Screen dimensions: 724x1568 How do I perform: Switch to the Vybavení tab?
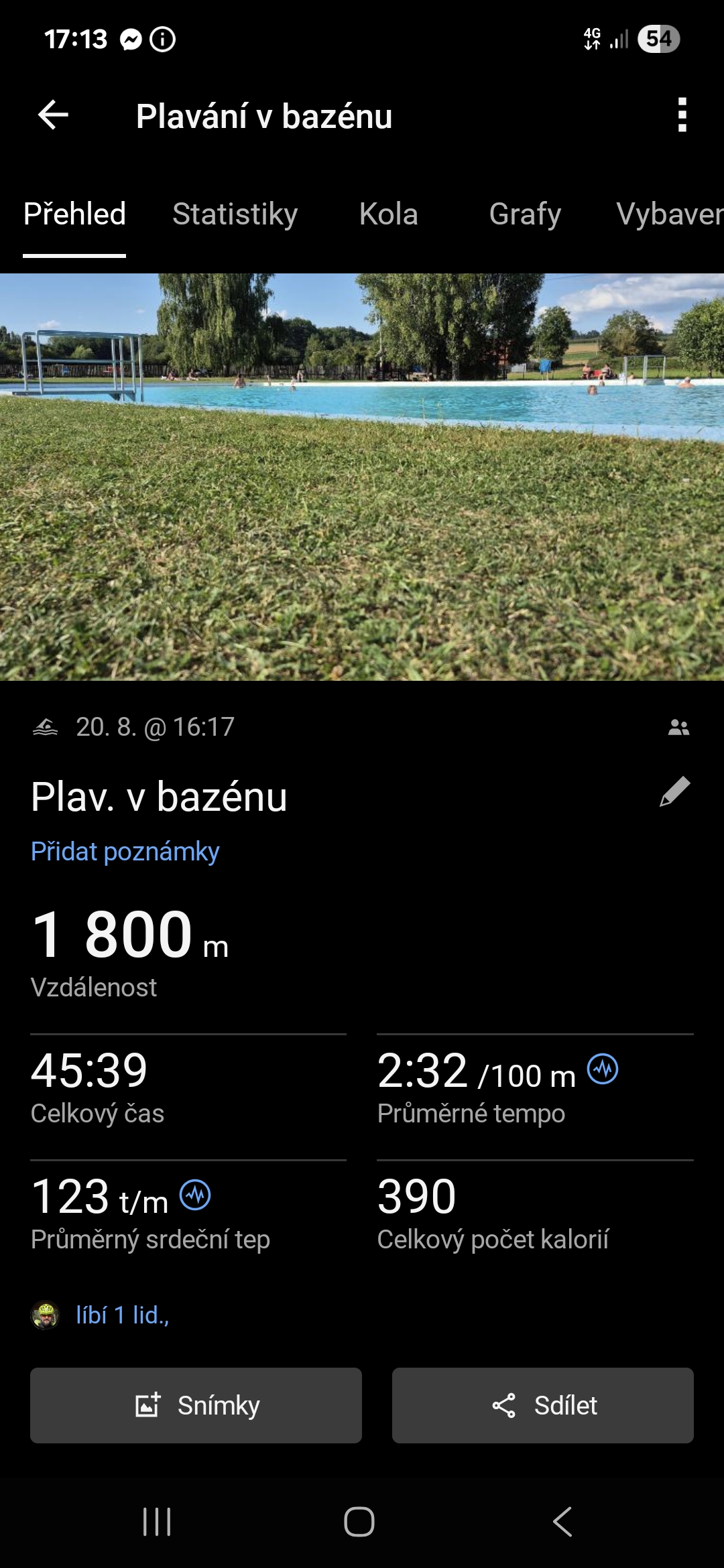pyautogui.click(x=669, y=214)
